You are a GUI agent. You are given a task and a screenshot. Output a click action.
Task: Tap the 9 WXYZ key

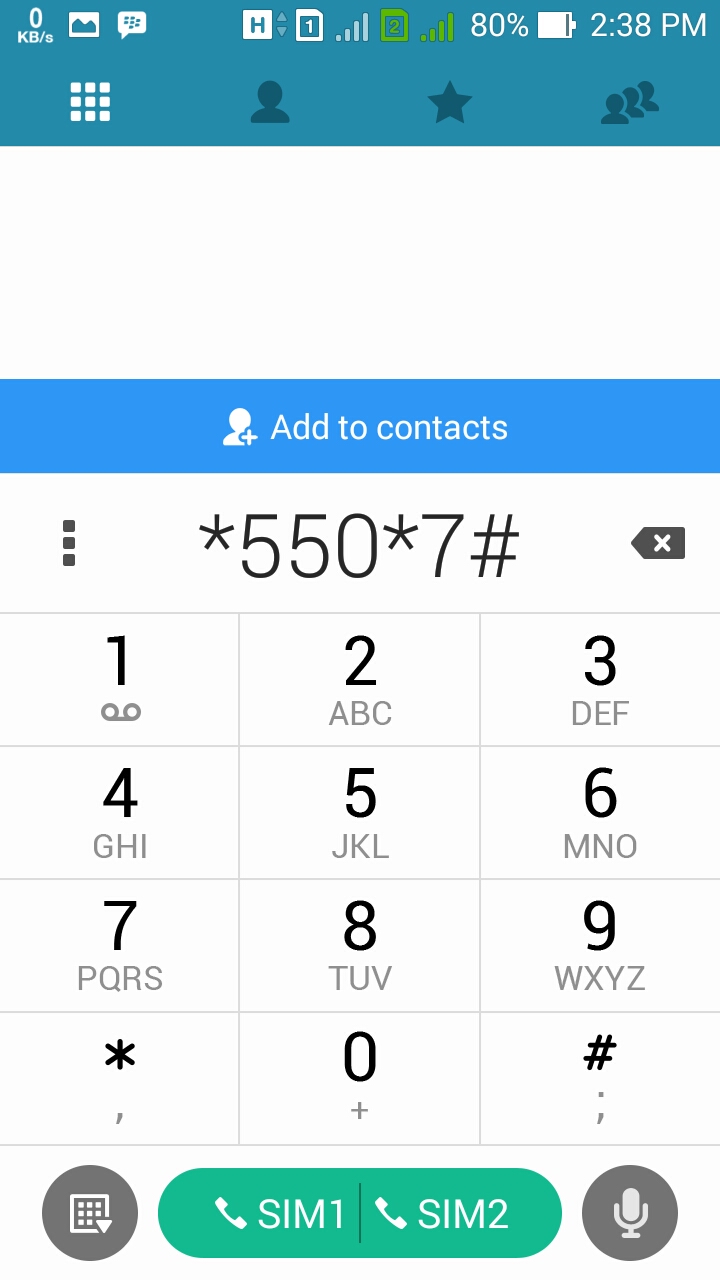point(600,946)
